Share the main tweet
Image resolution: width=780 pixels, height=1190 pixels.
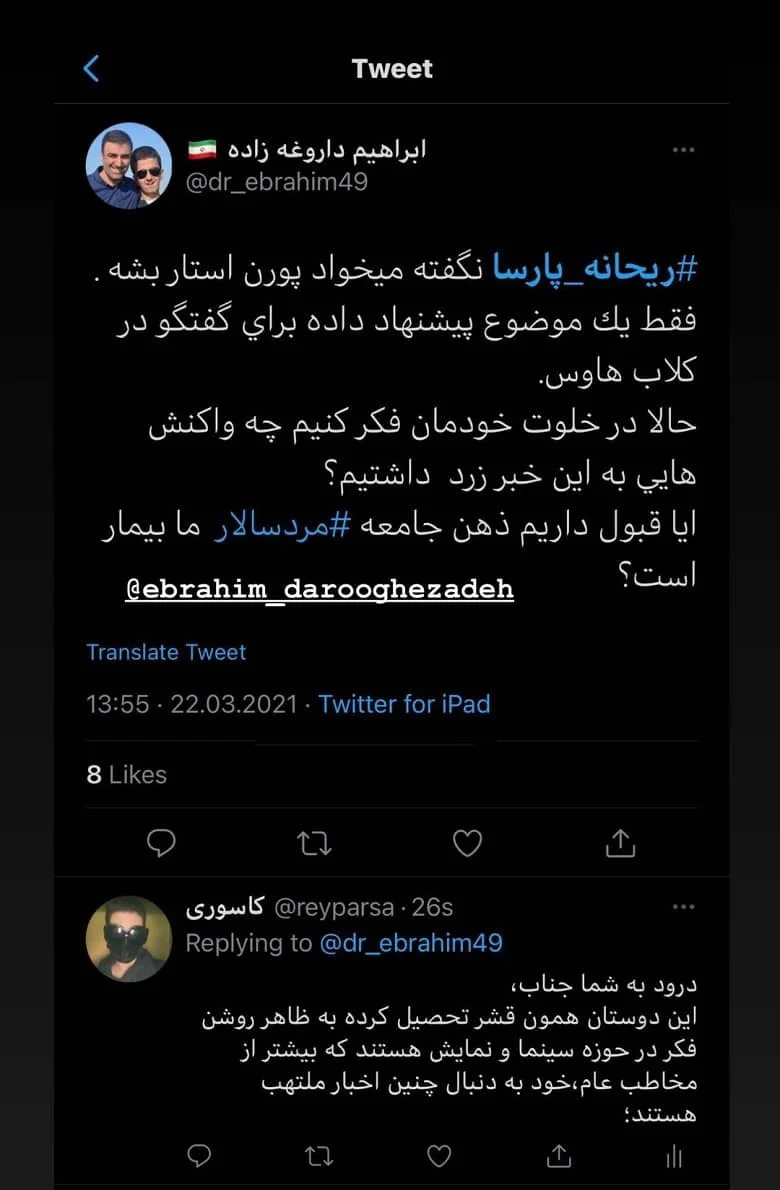[x=620, y=844]
